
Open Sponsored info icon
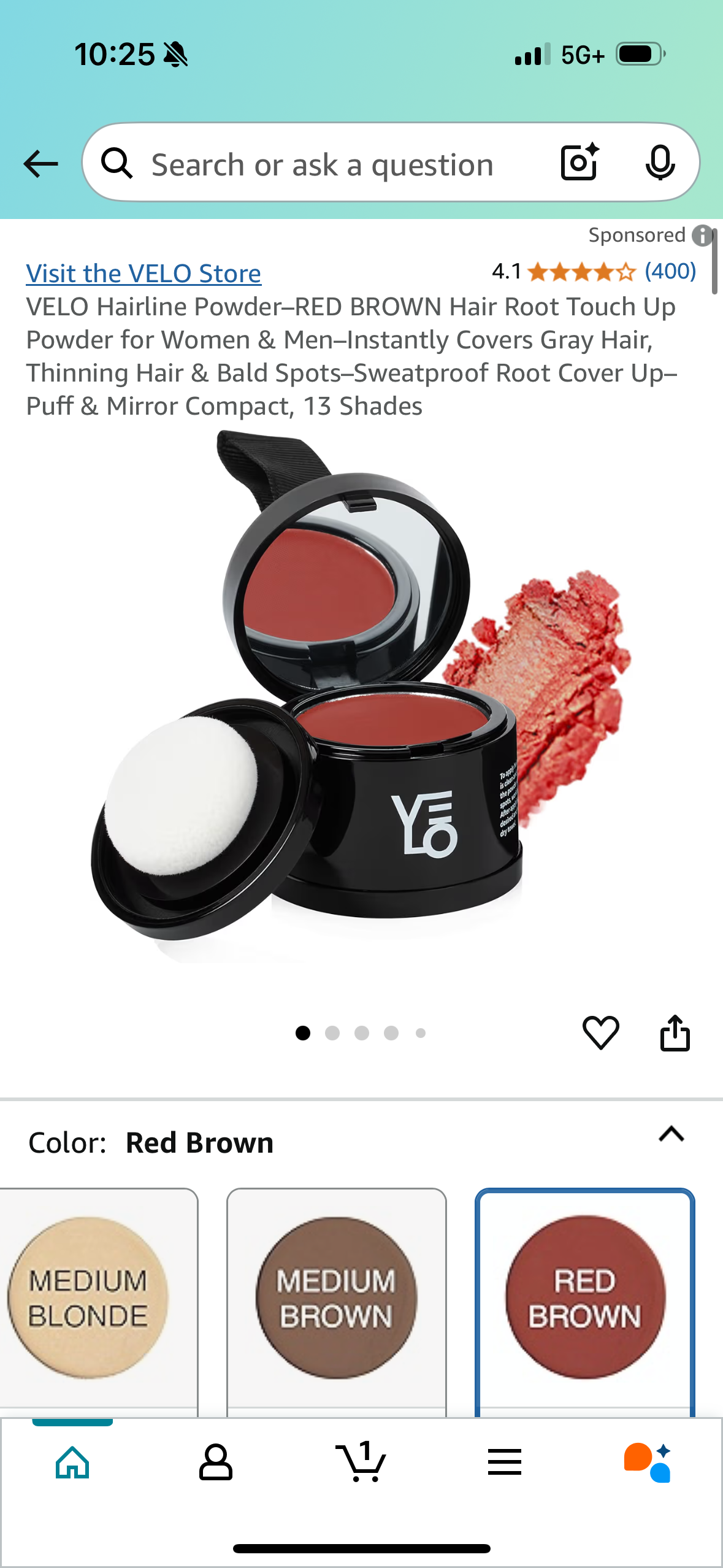(x=702, y=235)
